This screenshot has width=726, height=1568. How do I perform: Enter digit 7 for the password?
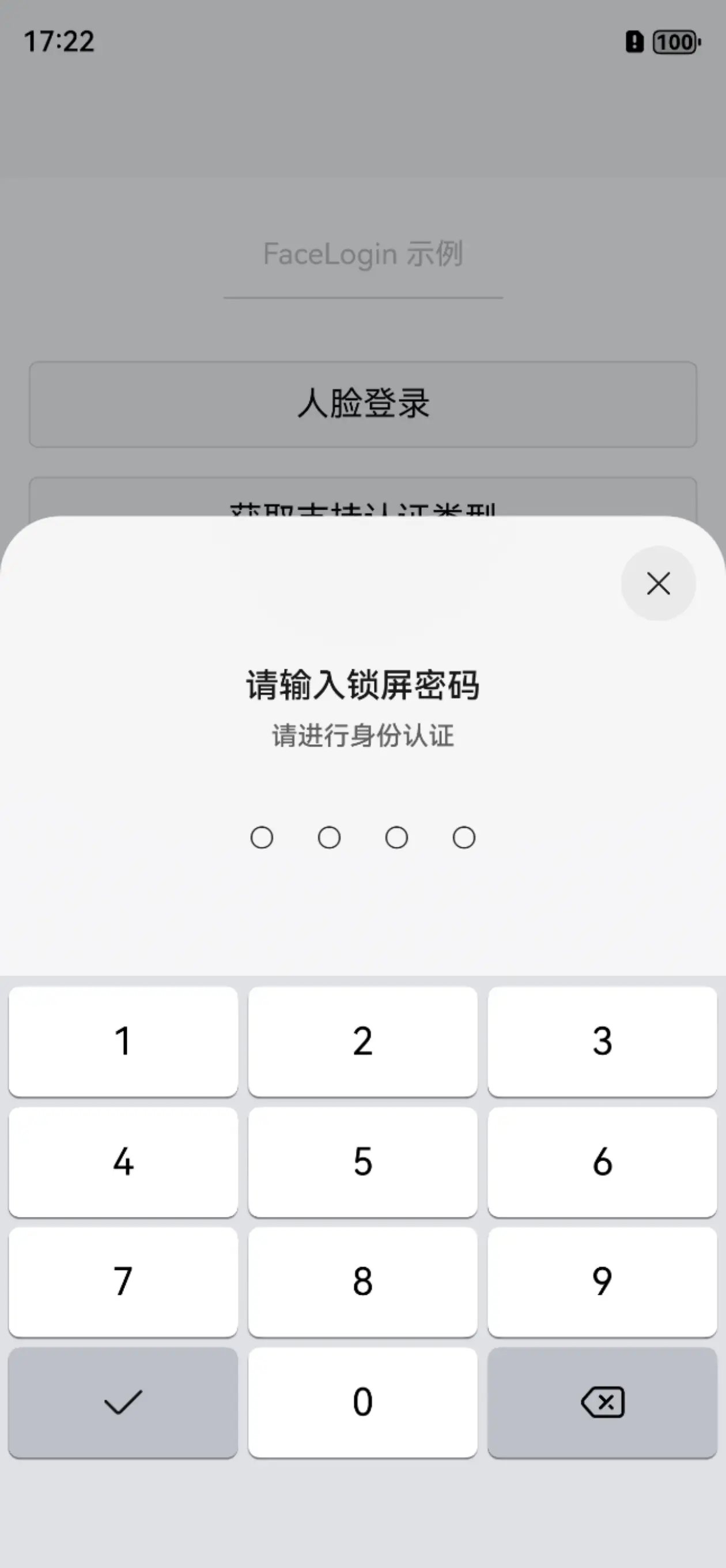tap(123, 1281)
